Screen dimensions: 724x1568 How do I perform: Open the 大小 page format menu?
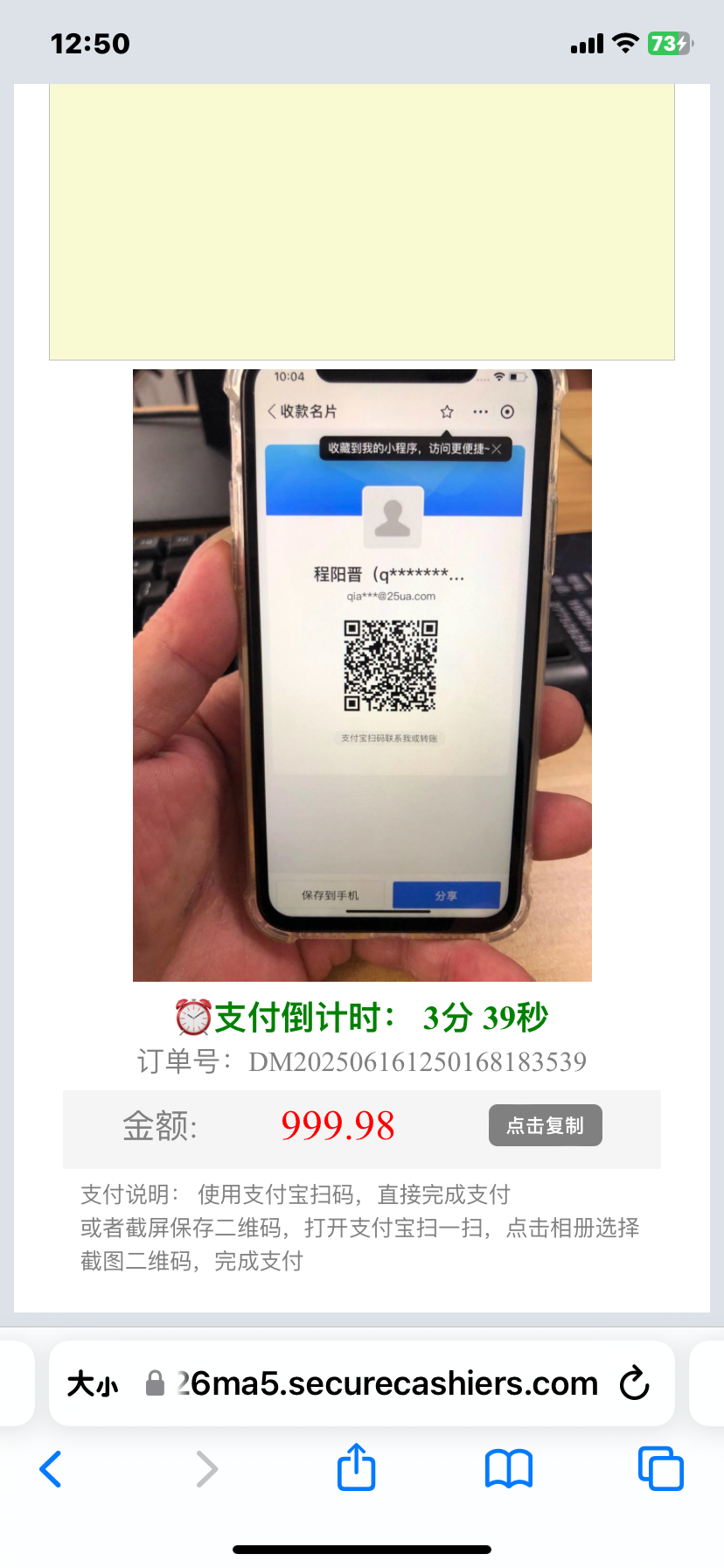pyautogui.click(x=93, y=1383)
